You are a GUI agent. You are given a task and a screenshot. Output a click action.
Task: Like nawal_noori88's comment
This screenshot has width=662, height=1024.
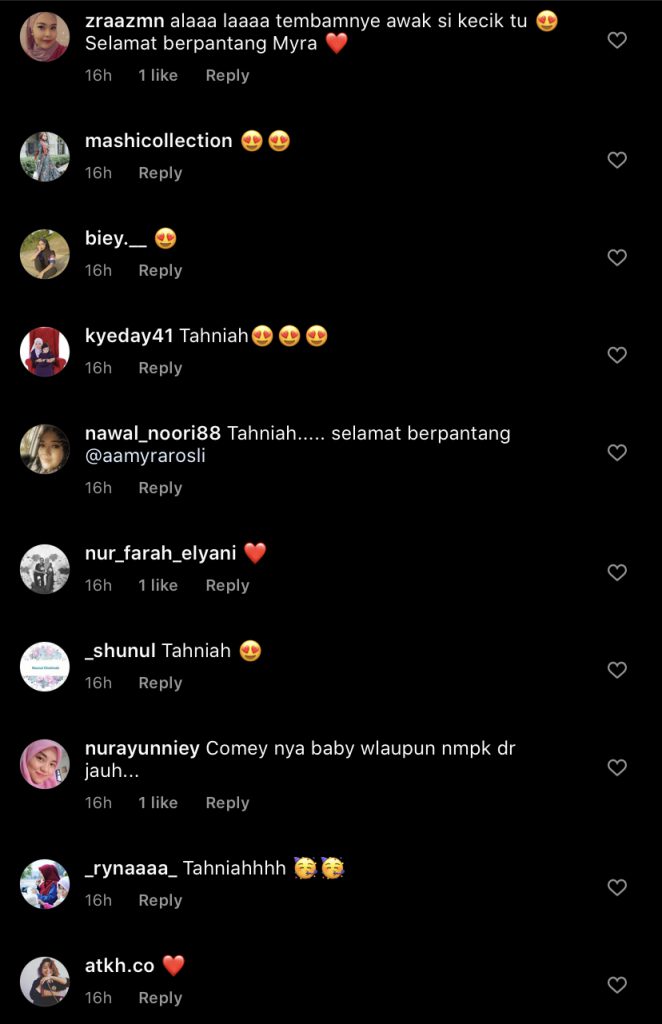point(617,453)
